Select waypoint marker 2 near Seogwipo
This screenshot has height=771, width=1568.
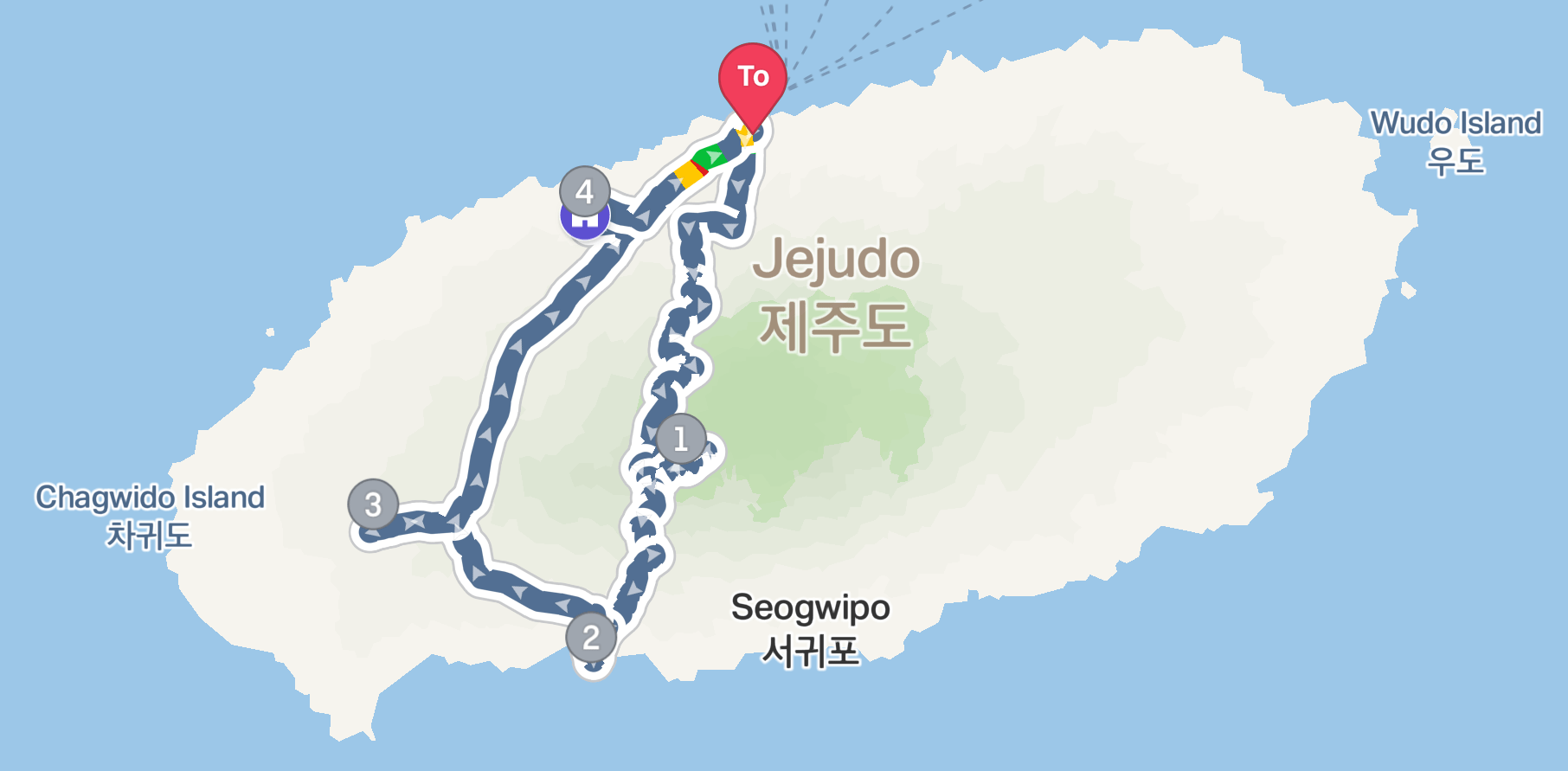[x=591, y=638]
